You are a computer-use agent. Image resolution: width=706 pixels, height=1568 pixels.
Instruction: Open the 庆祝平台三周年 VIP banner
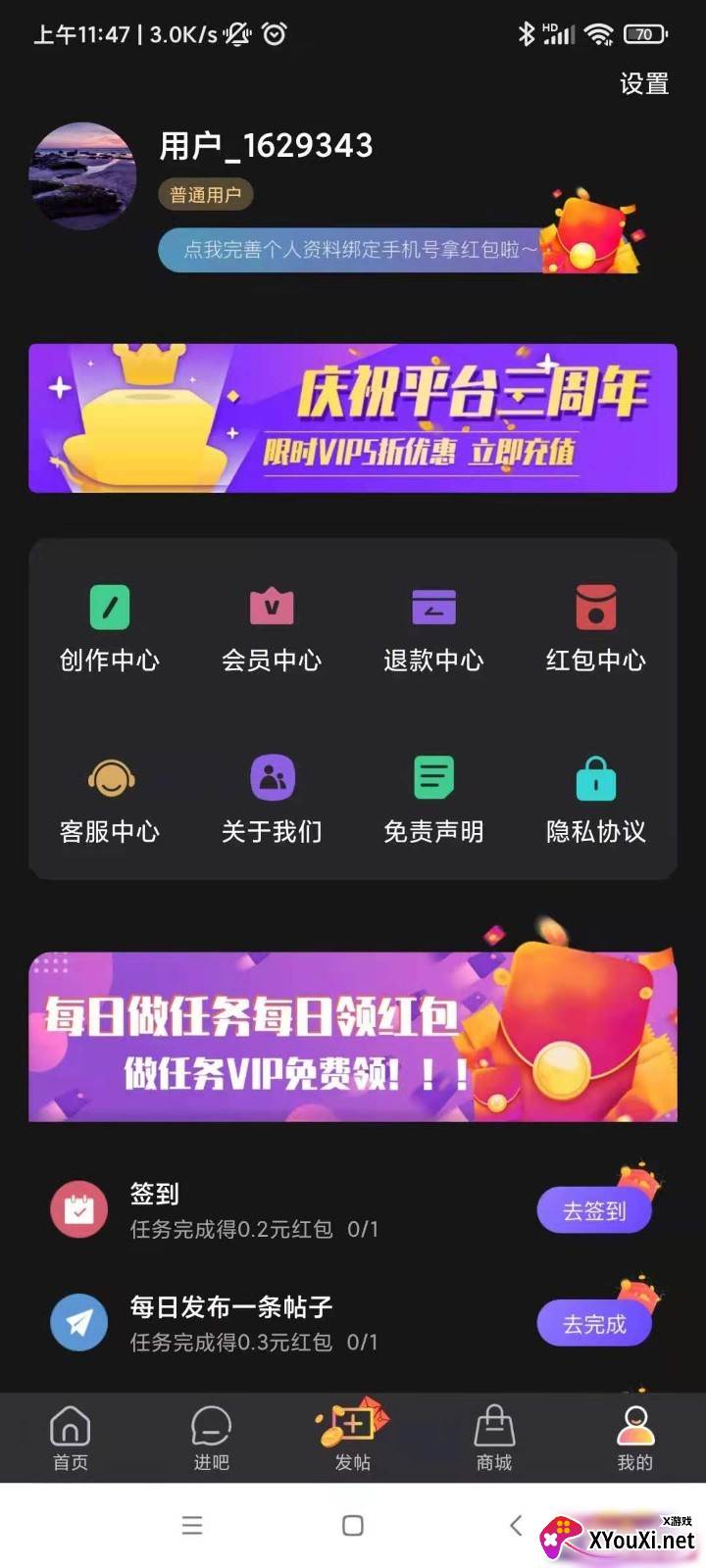(353, 417)
